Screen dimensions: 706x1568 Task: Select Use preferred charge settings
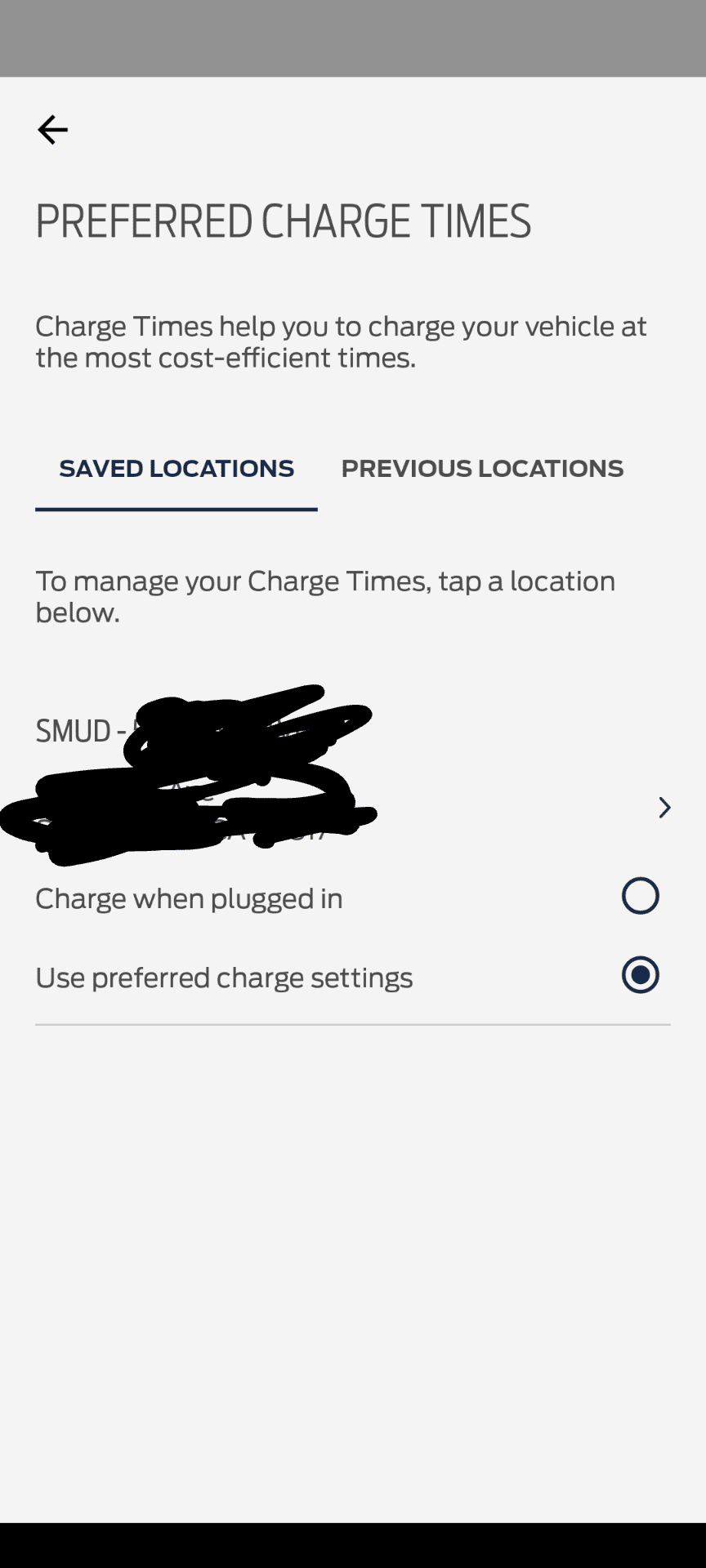pos(640,975)
